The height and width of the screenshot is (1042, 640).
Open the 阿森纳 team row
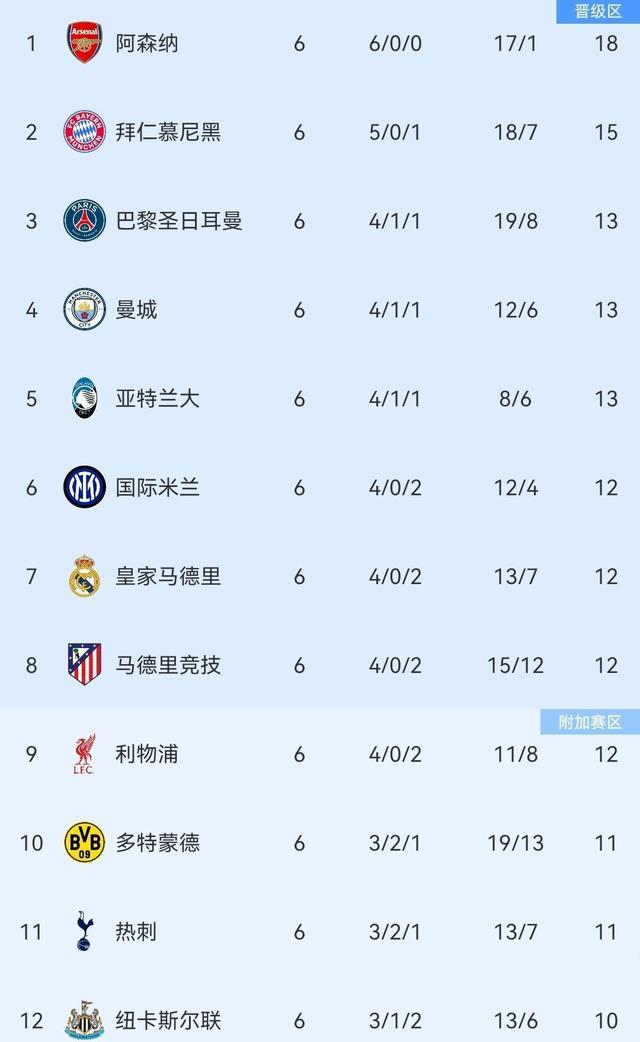147,44
